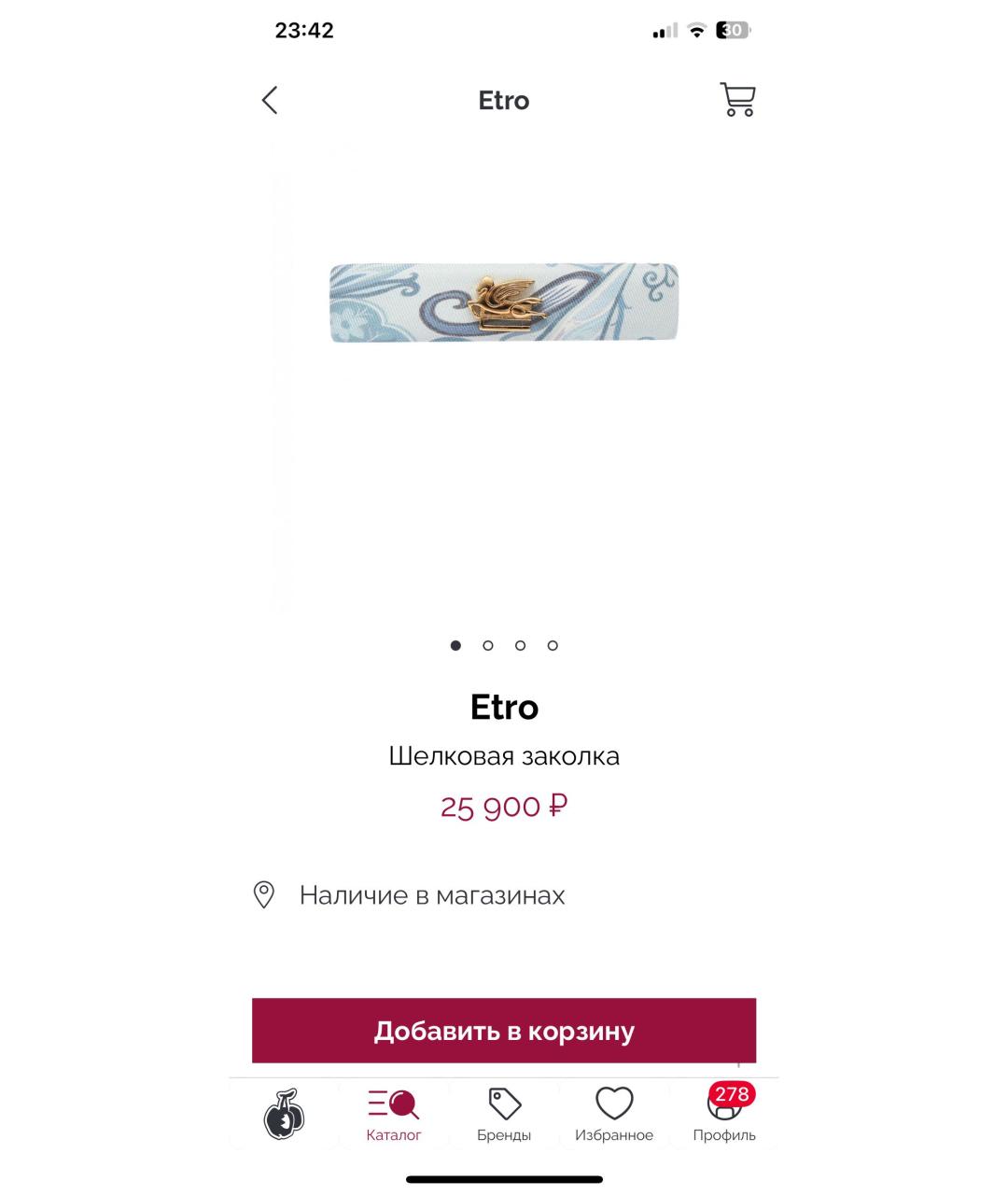This screenshot has width=1008, height=1195.
Task: Tap the location pin next to store availability
Action: pos(265,895)
